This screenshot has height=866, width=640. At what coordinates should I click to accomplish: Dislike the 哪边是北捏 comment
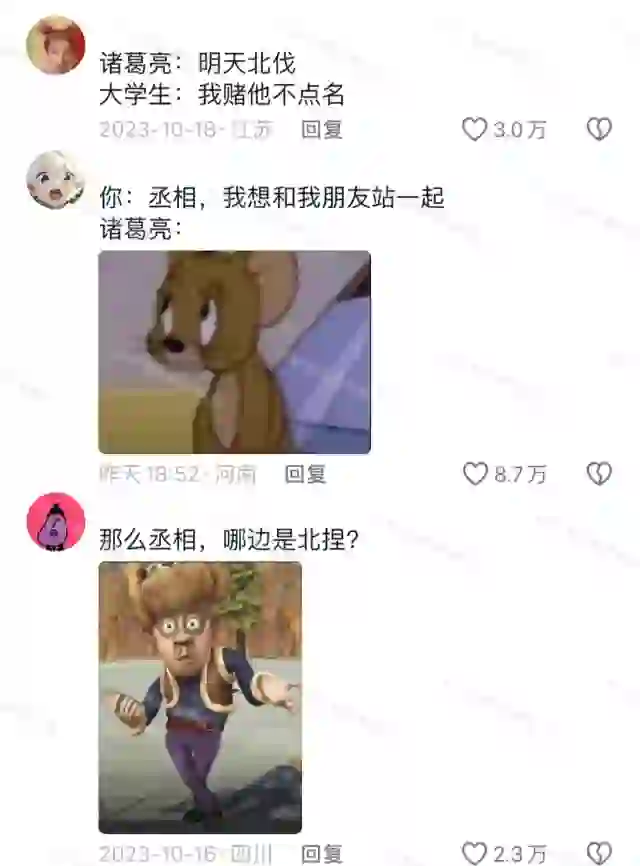598,854
